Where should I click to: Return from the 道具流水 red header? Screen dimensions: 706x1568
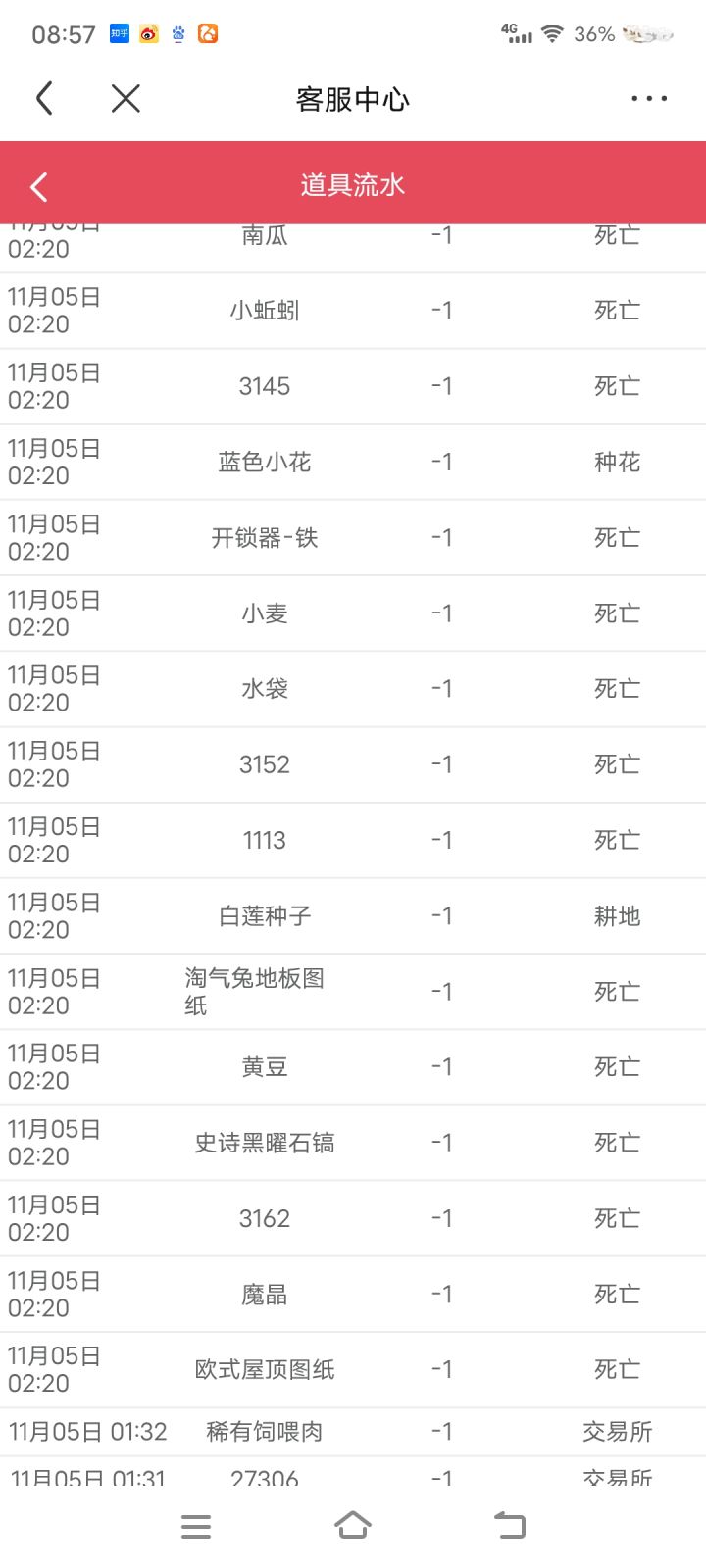(39, 186)
